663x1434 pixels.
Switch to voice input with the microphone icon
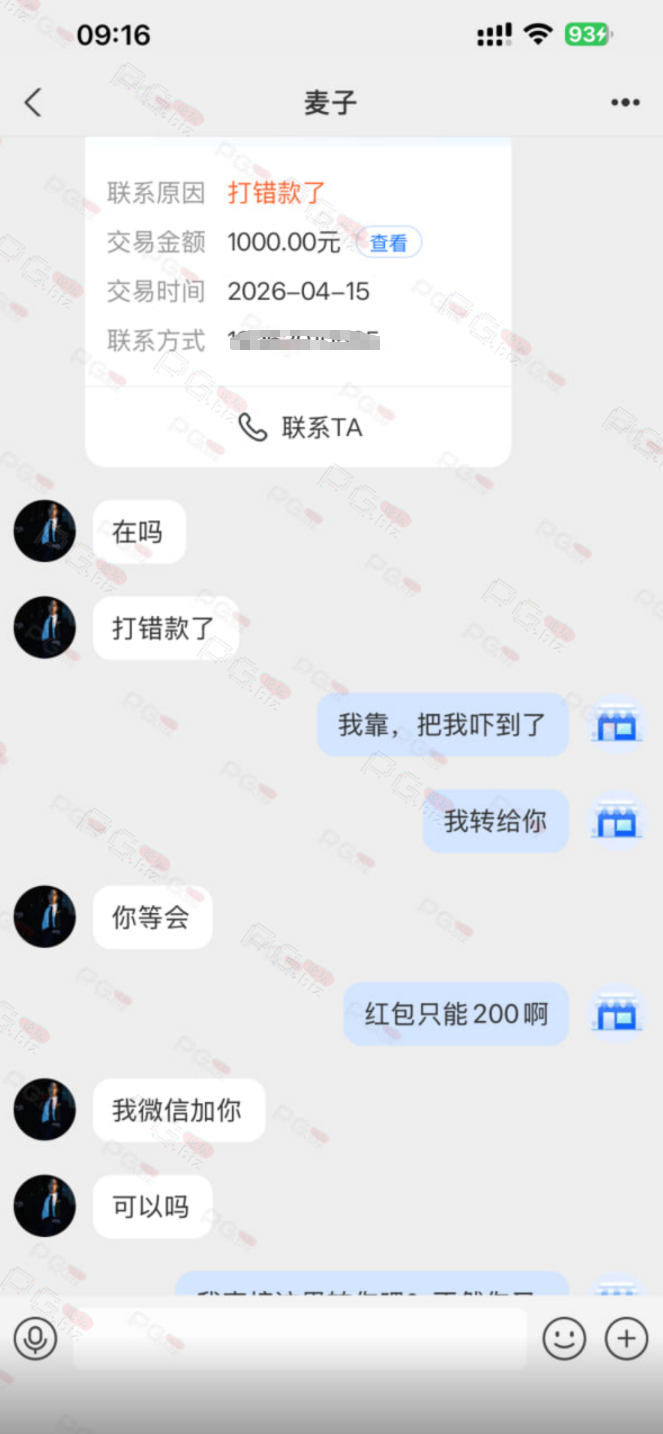[35, 1338]
